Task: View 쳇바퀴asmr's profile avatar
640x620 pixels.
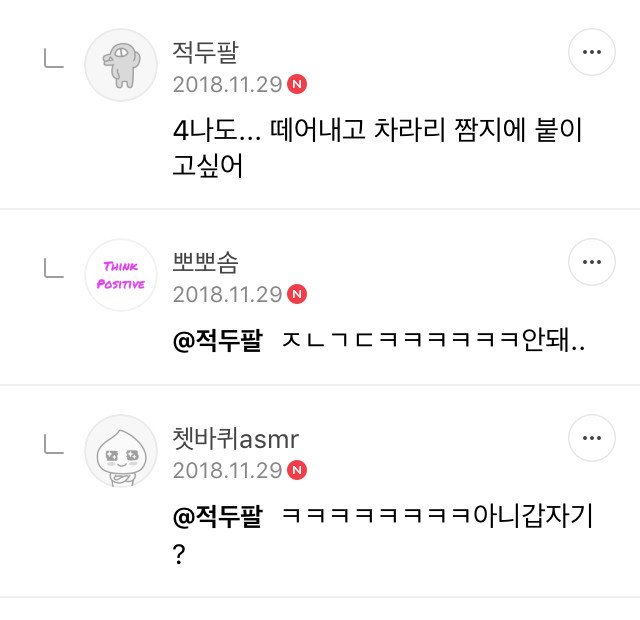Action: coord(121,451)
